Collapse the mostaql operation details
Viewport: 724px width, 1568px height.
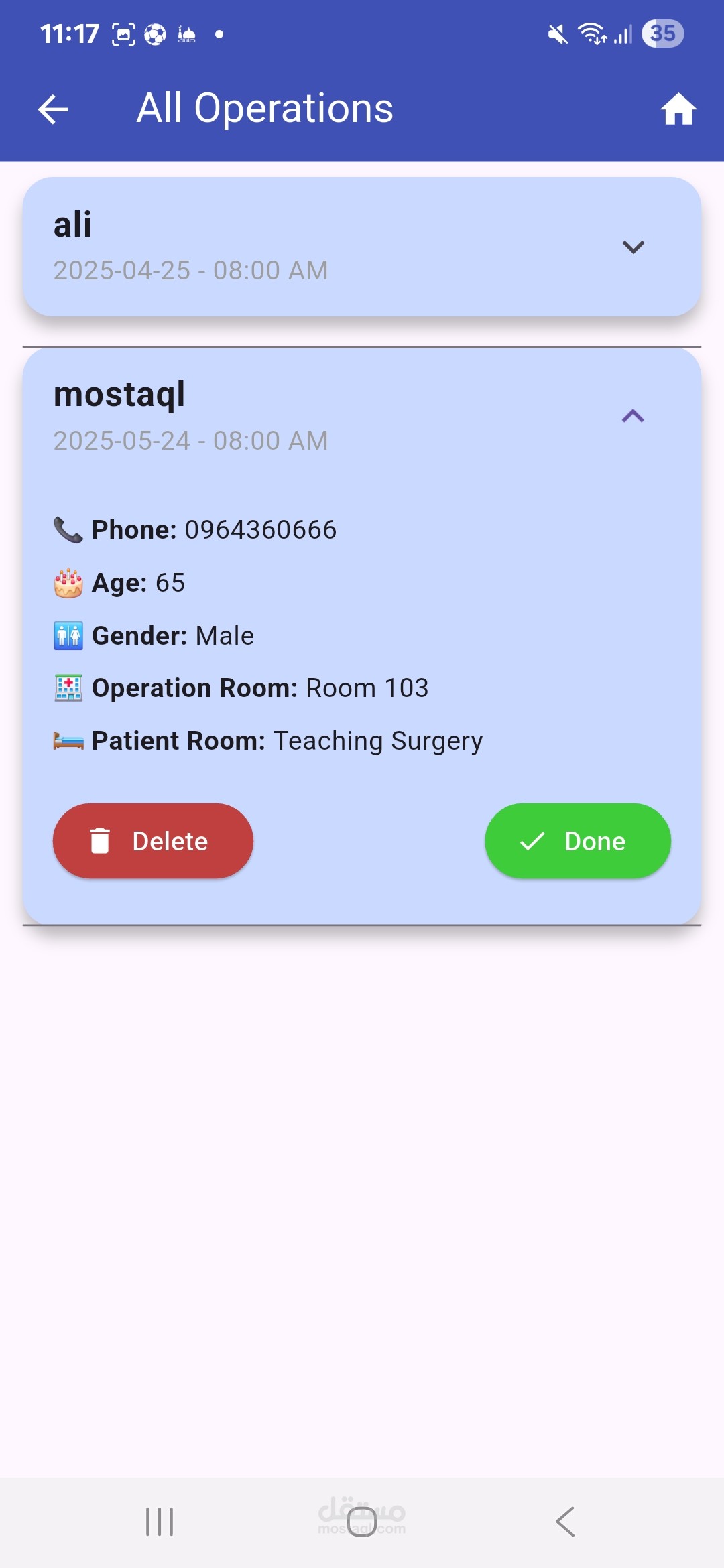[633, 417]
